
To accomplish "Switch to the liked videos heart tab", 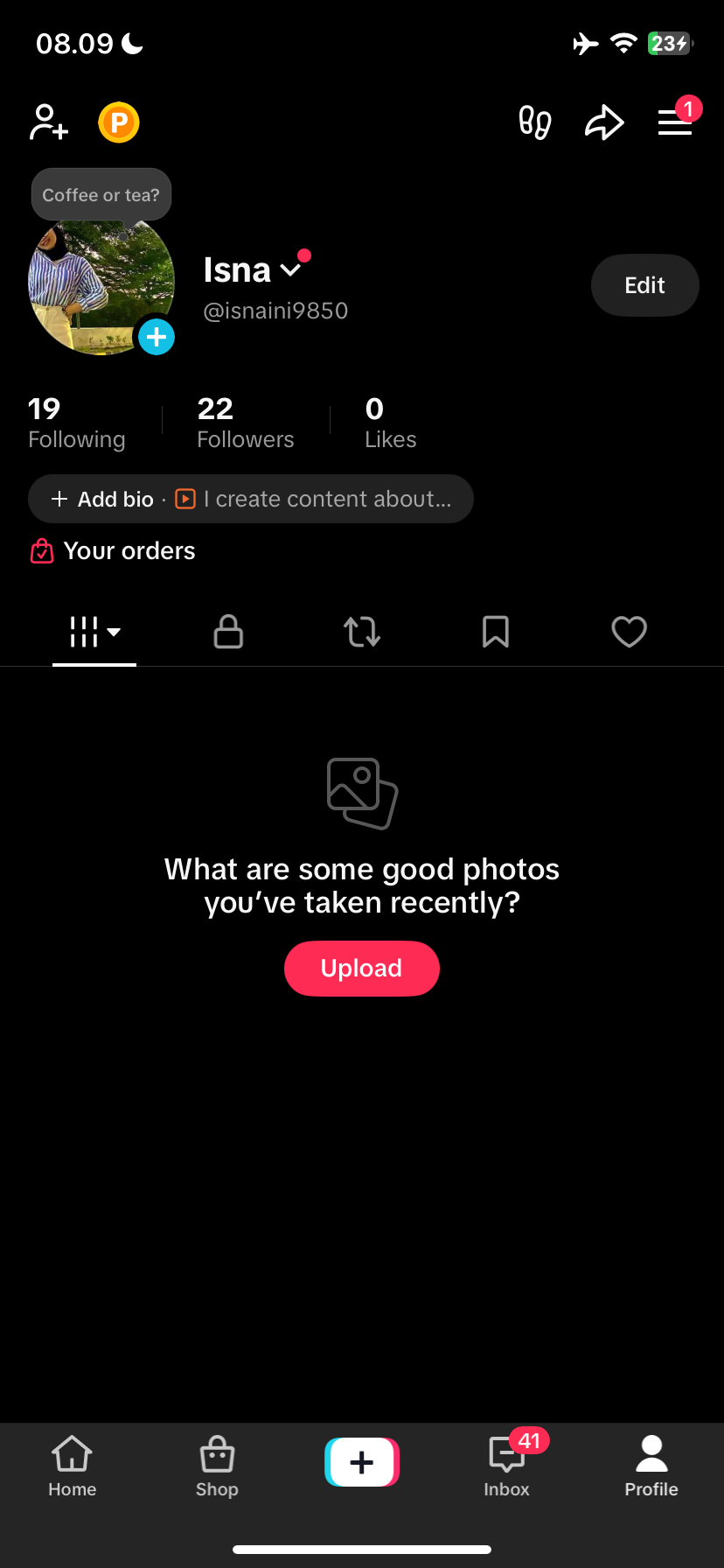I will pyautogui.click(x=629, y=631).
